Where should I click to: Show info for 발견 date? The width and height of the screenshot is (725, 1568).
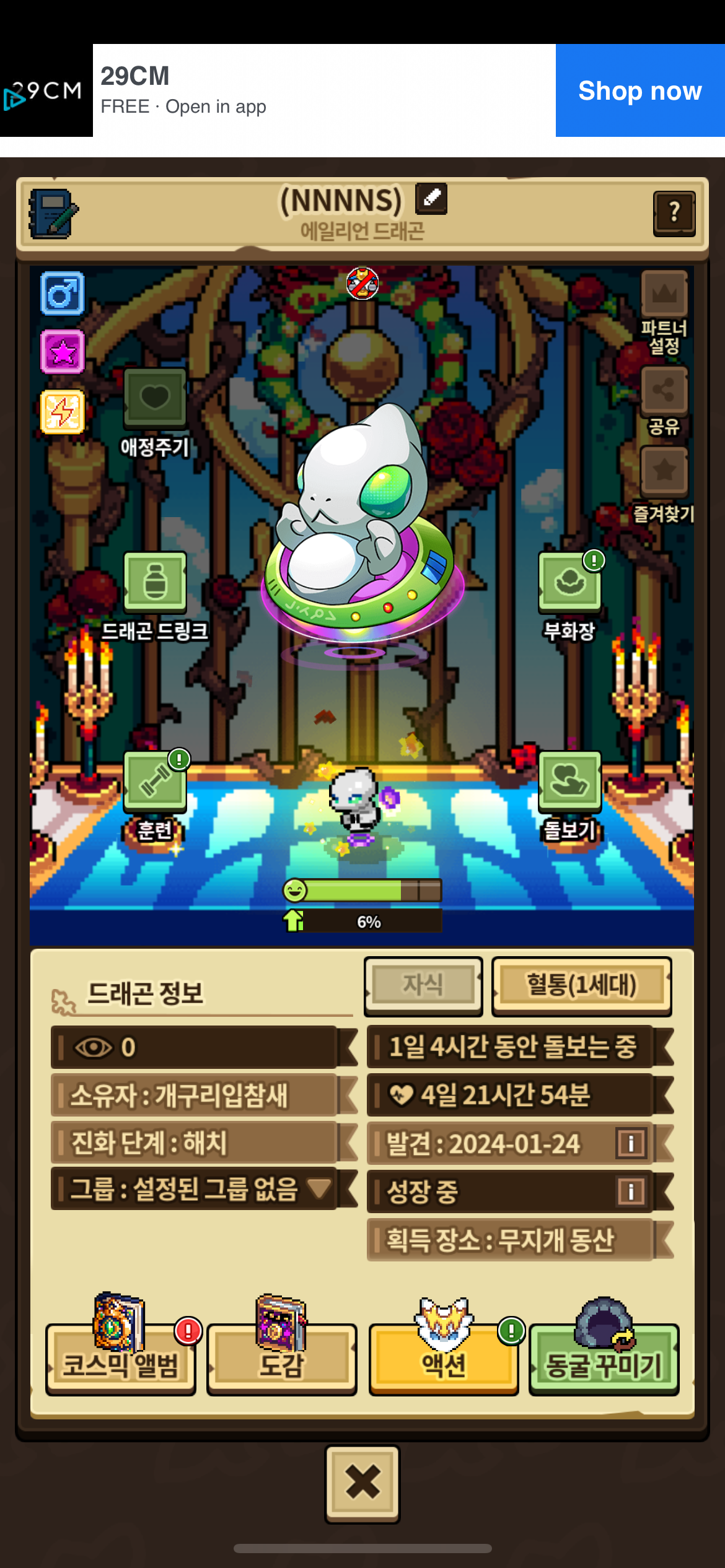[x=631, y=1143]
